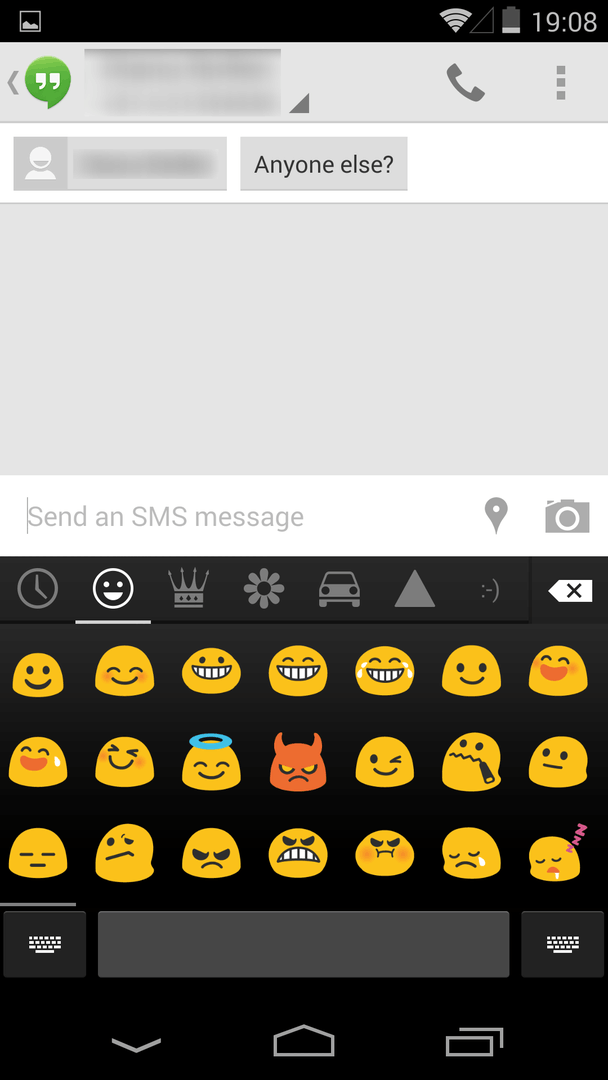Viewport: 608px width, 1080px height.
Task: Start a phone call with this contact
Action: [465, 83]
